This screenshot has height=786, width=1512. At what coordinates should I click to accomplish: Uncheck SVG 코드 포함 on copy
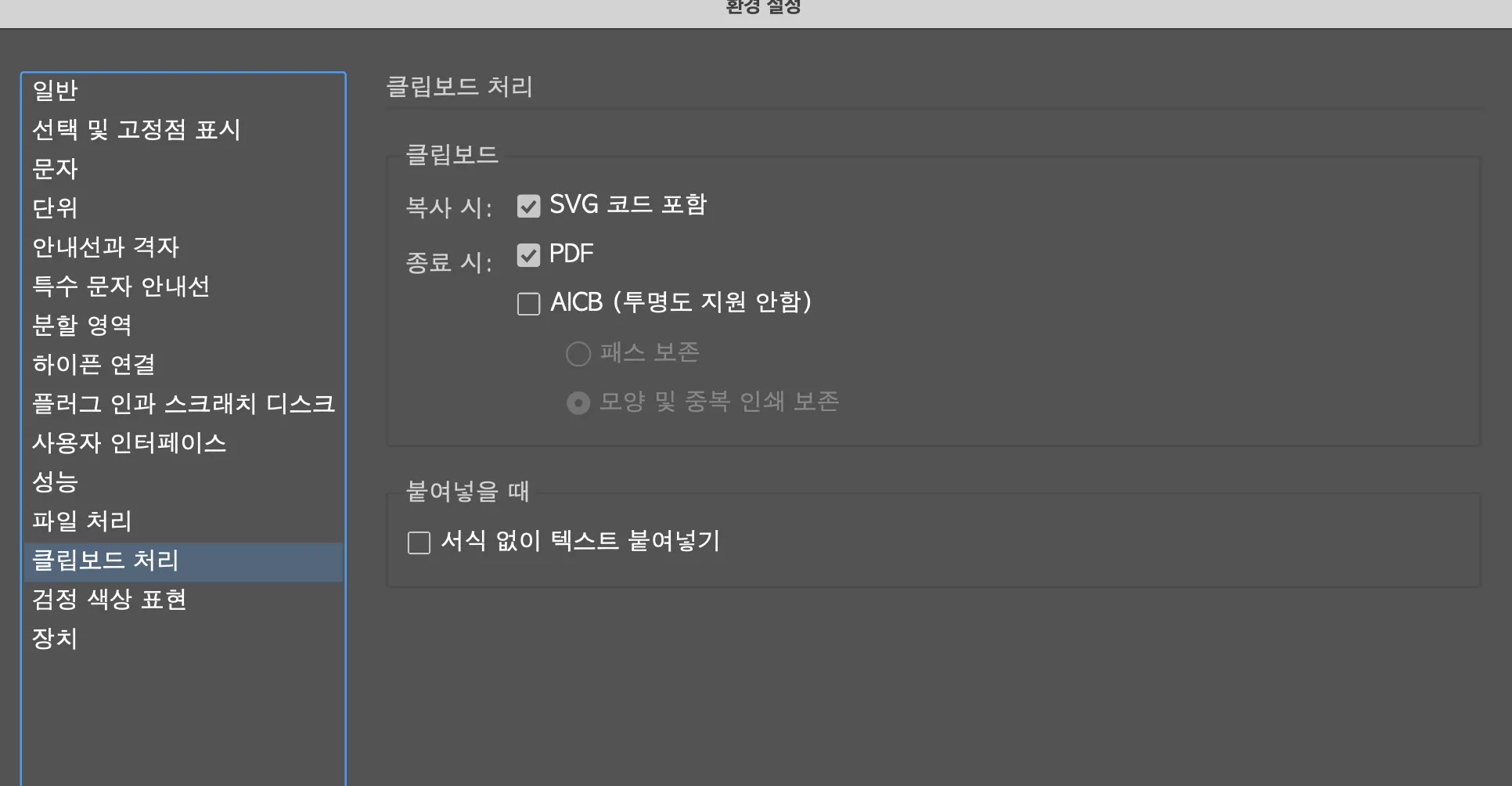click(x=528, y=207)
